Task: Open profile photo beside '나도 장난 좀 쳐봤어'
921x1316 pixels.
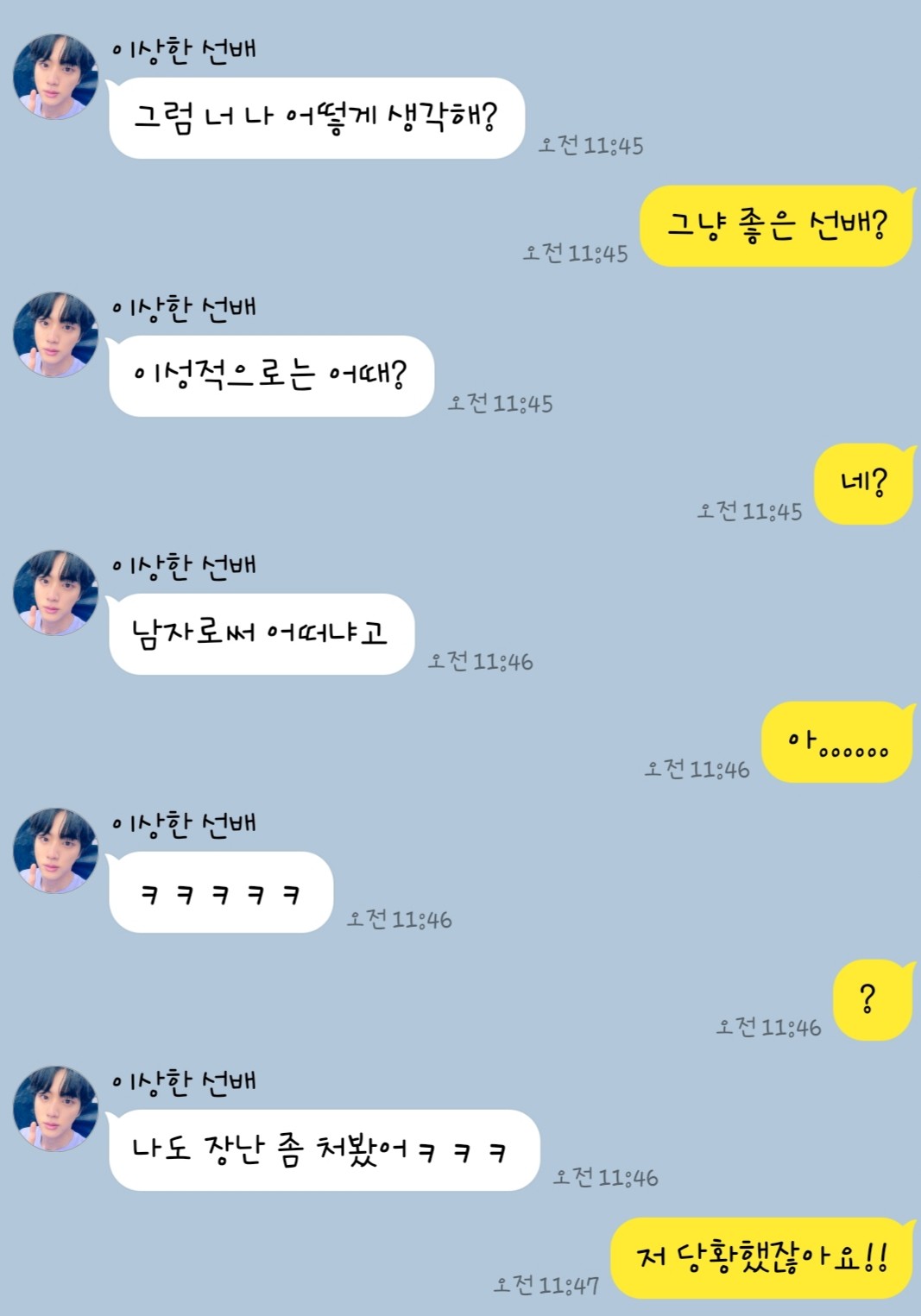Action: coord(55,1109)
